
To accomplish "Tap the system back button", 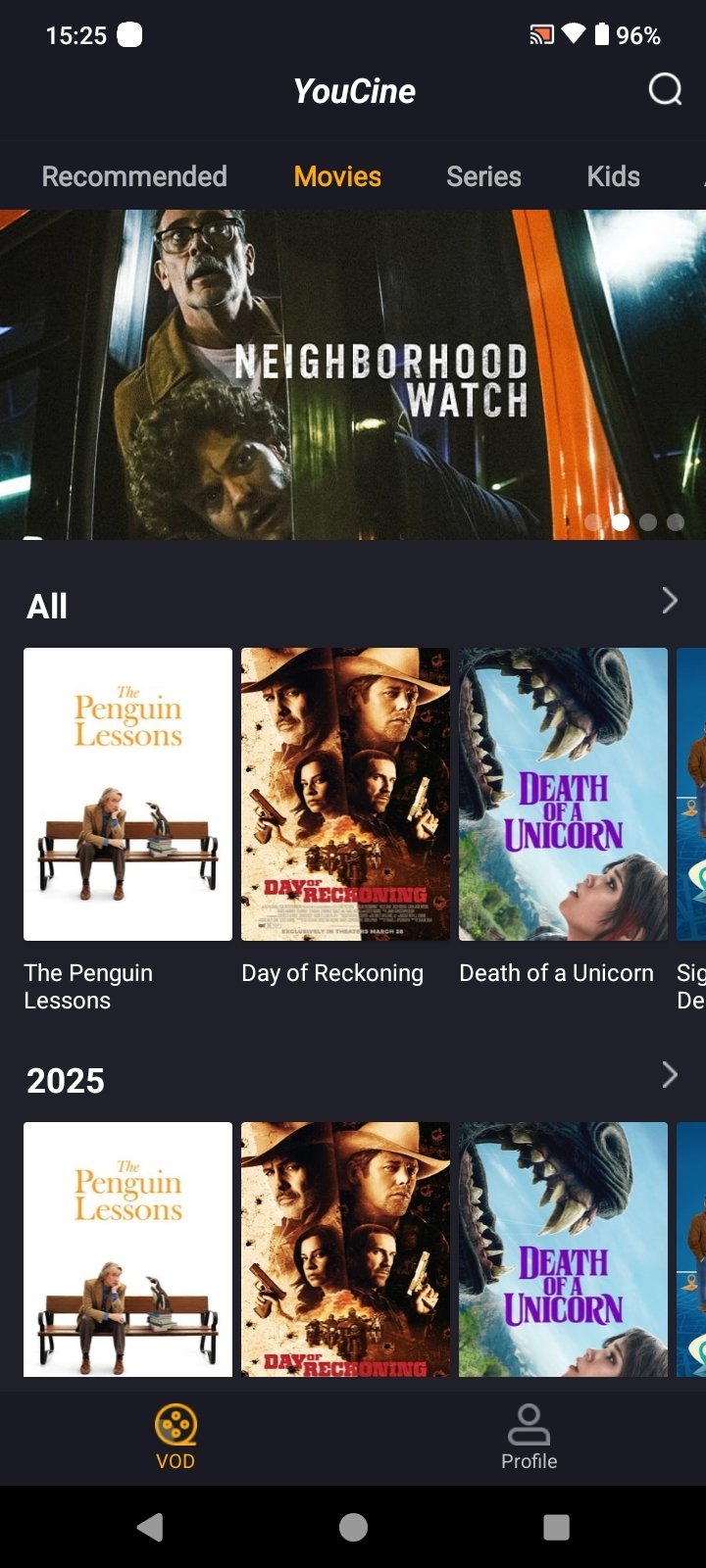I will point(150,1527).
